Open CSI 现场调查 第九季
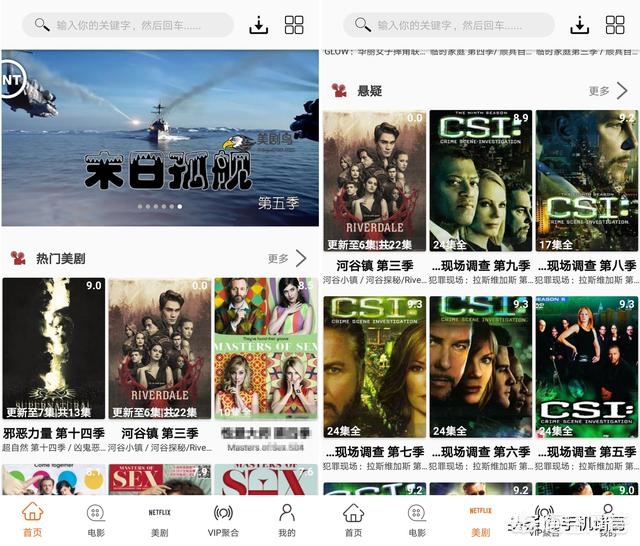This screenshot has width=640, height=546. pos(481,180)
